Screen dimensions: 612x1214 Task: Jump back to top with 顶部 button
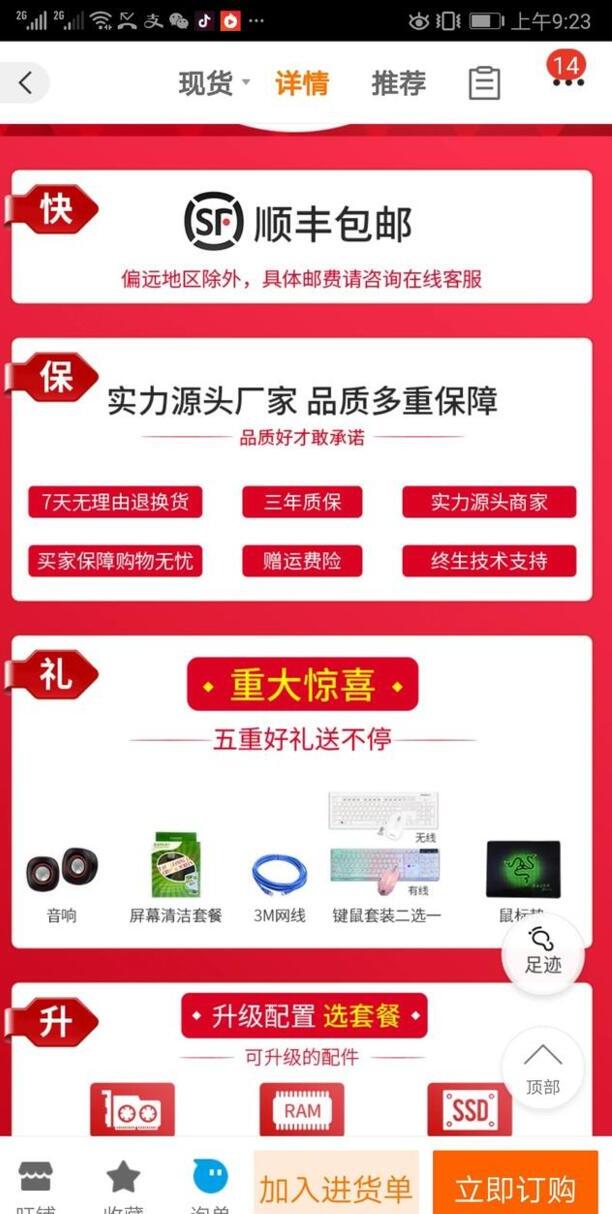click(543, 1068)
